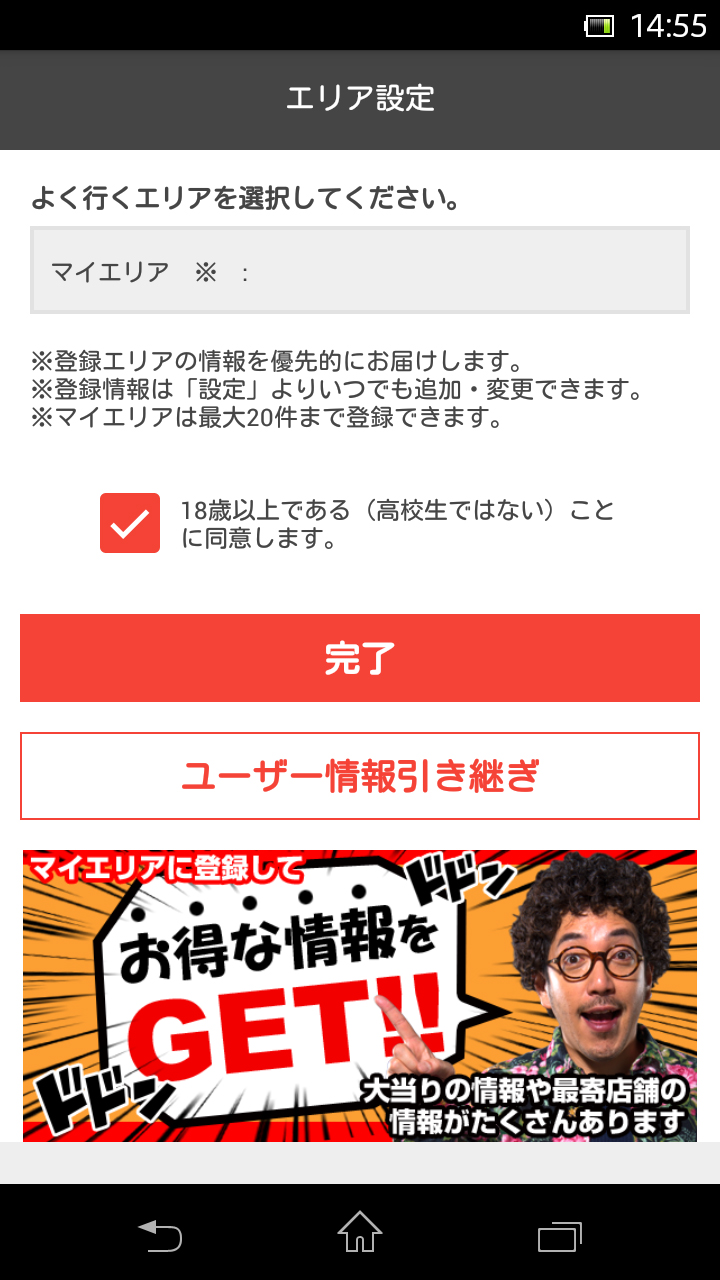Go back with the system back button

point(160,1236)
